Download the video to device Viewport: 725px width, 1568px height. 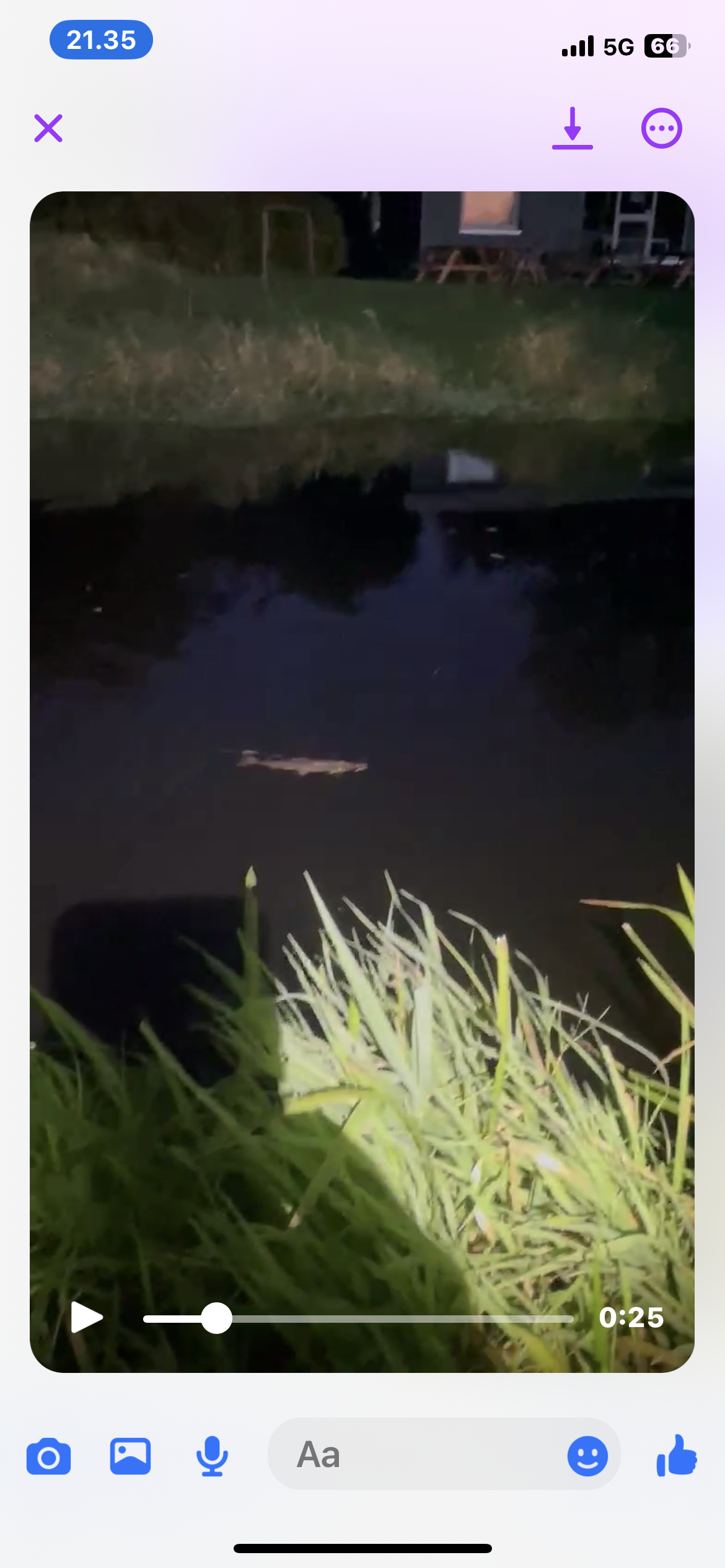[x=572, y=128]
